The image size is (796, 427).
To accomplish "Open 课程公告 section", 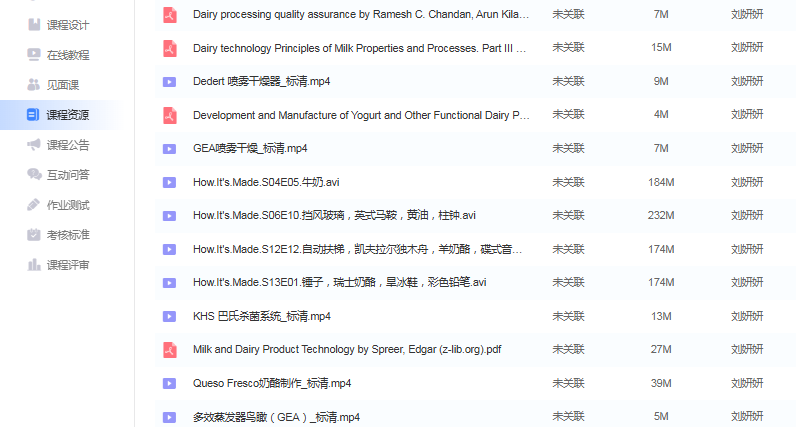I will click(66, 144).
